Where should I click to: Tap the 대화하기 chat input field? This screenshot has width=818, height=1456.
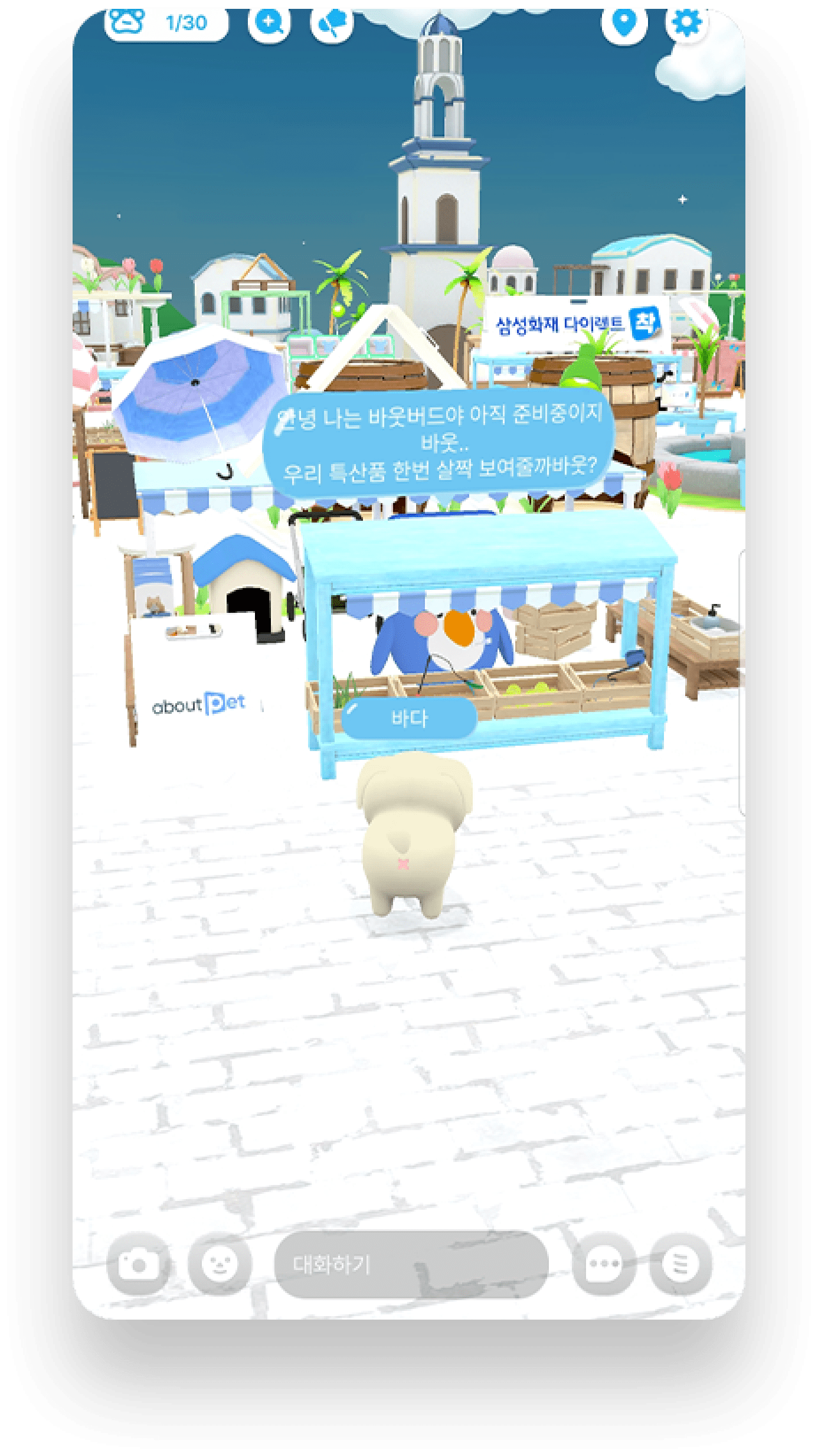411,1265
